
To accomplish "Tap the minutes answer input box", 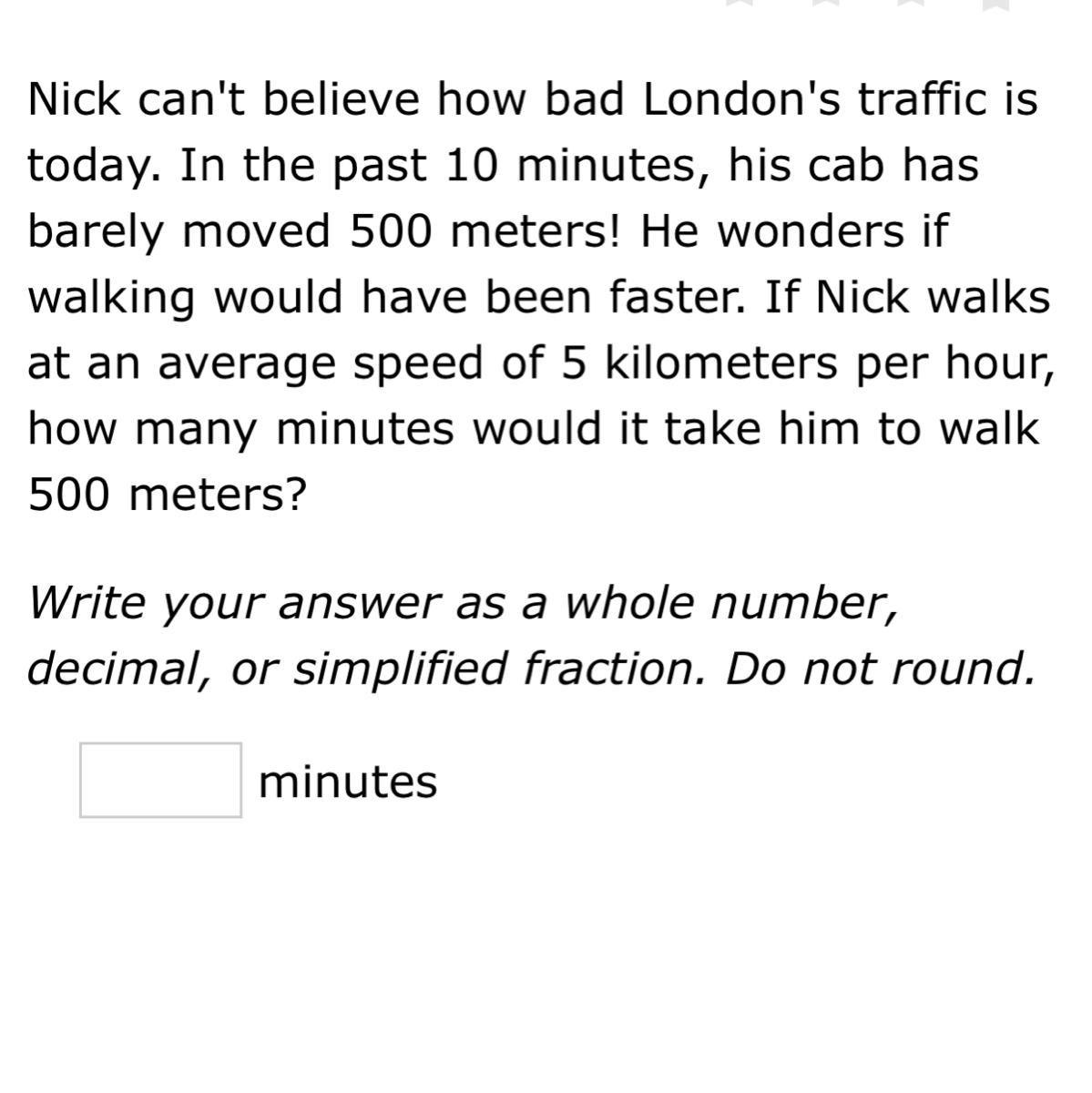I will tap(160, 780).
